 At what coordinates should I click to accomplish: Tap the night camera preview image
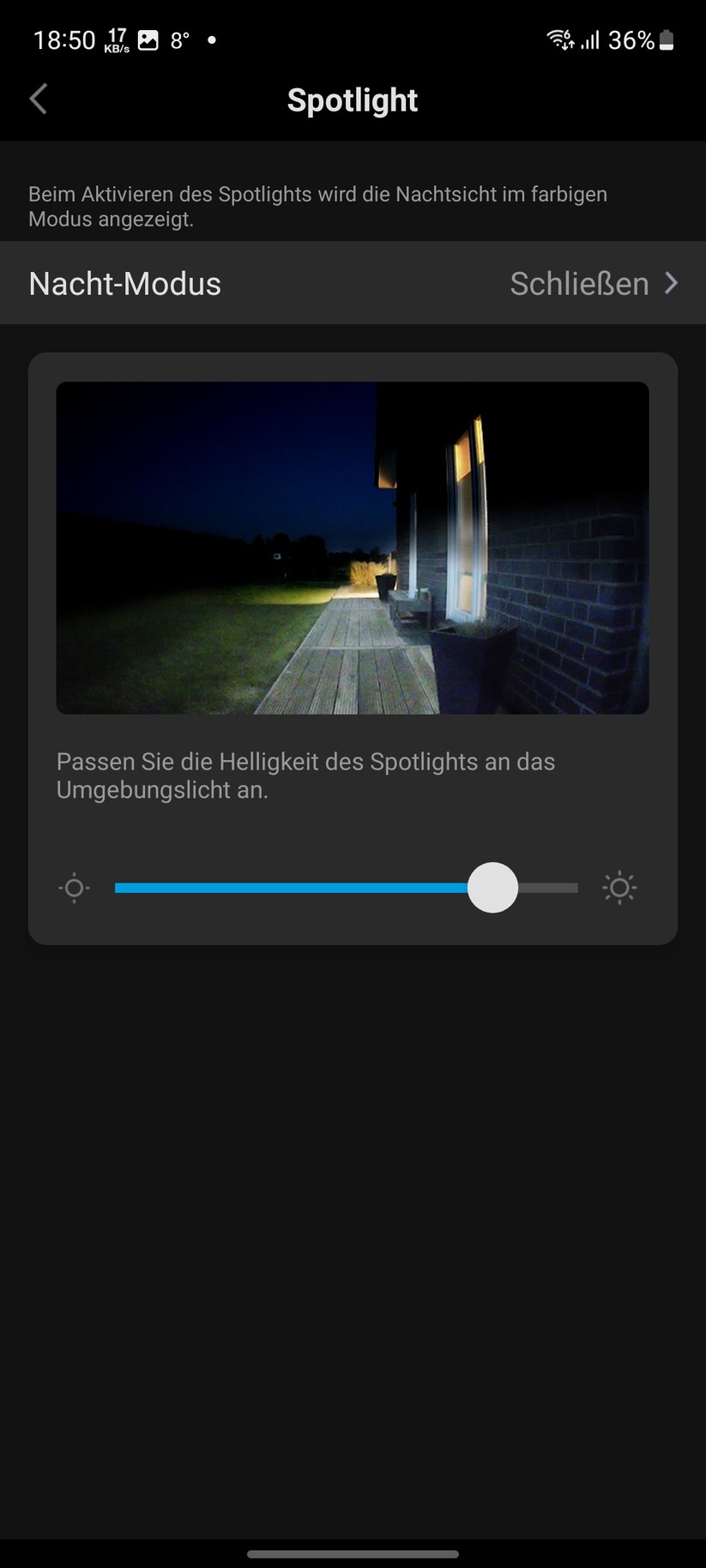point(353,548)
